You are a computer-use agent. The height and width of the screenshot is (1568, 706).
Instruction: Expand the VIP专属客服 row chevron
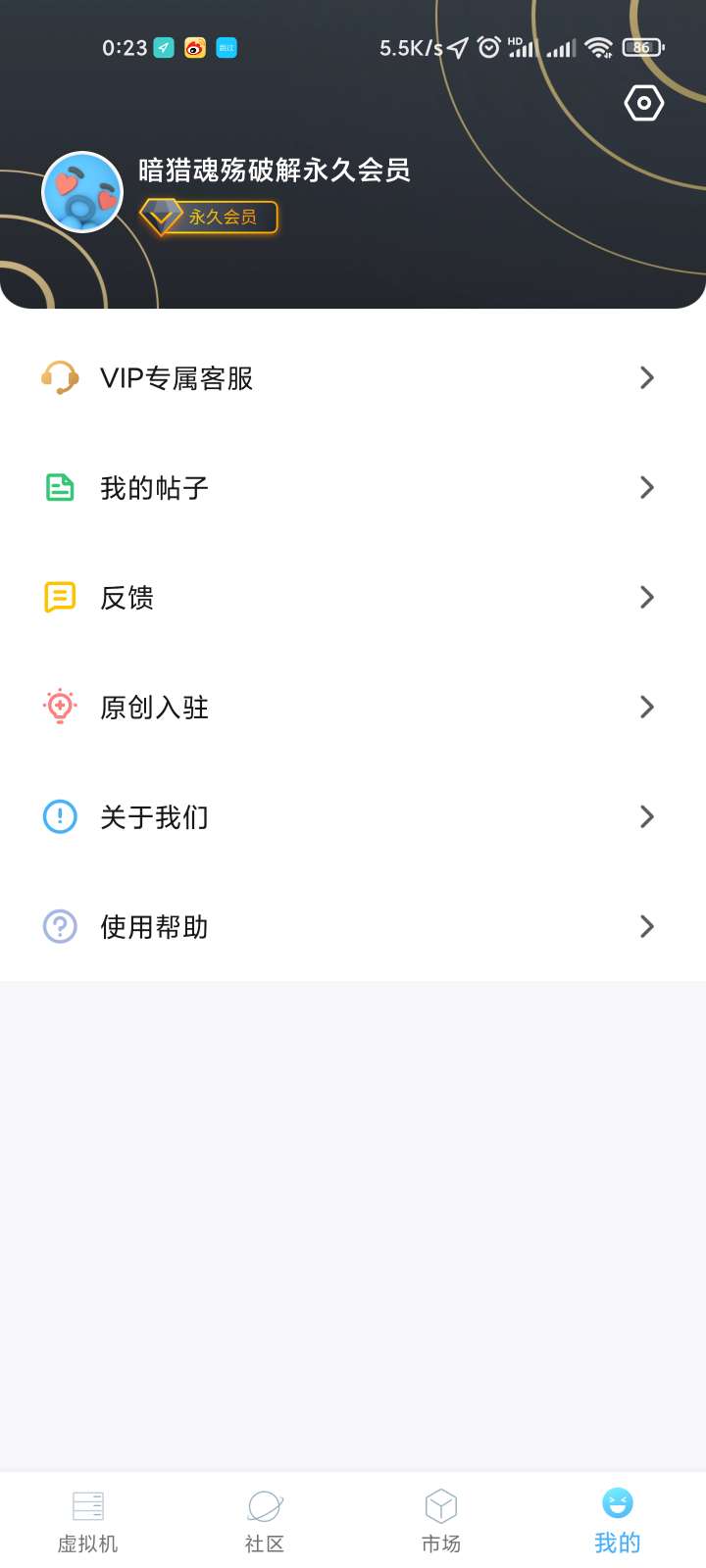point(646,377)
